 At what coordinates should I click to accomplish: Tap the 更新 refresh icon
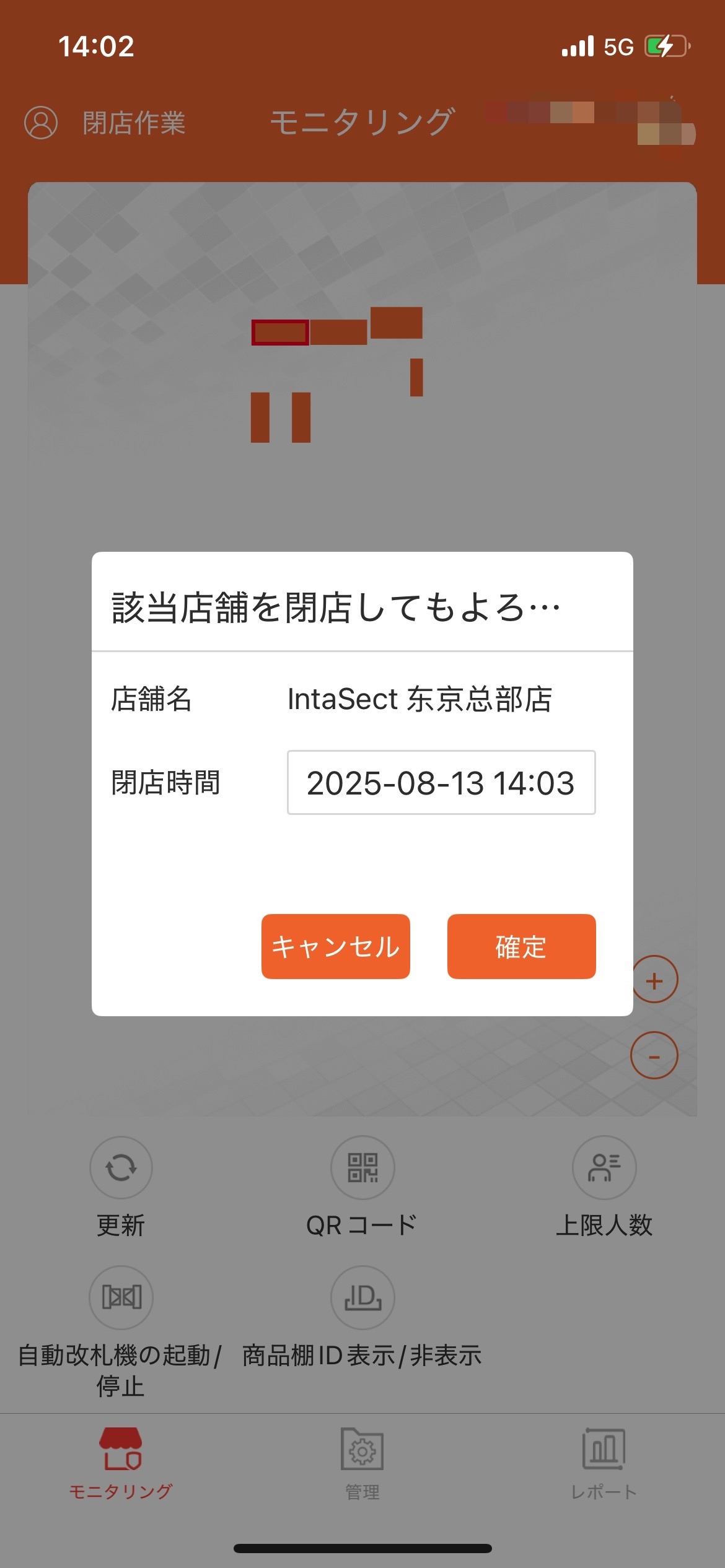coord(121,1167)
